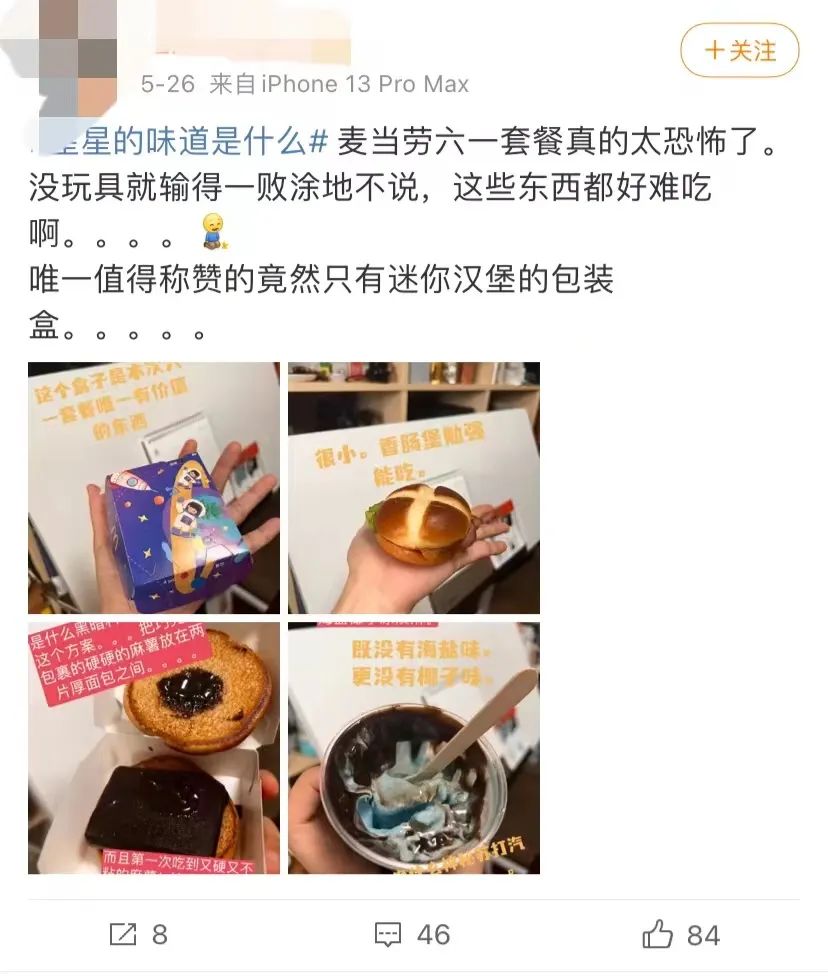Open the mochi bread sandwich photo
Screen dimensions: 828x979
tap(154, 748)
